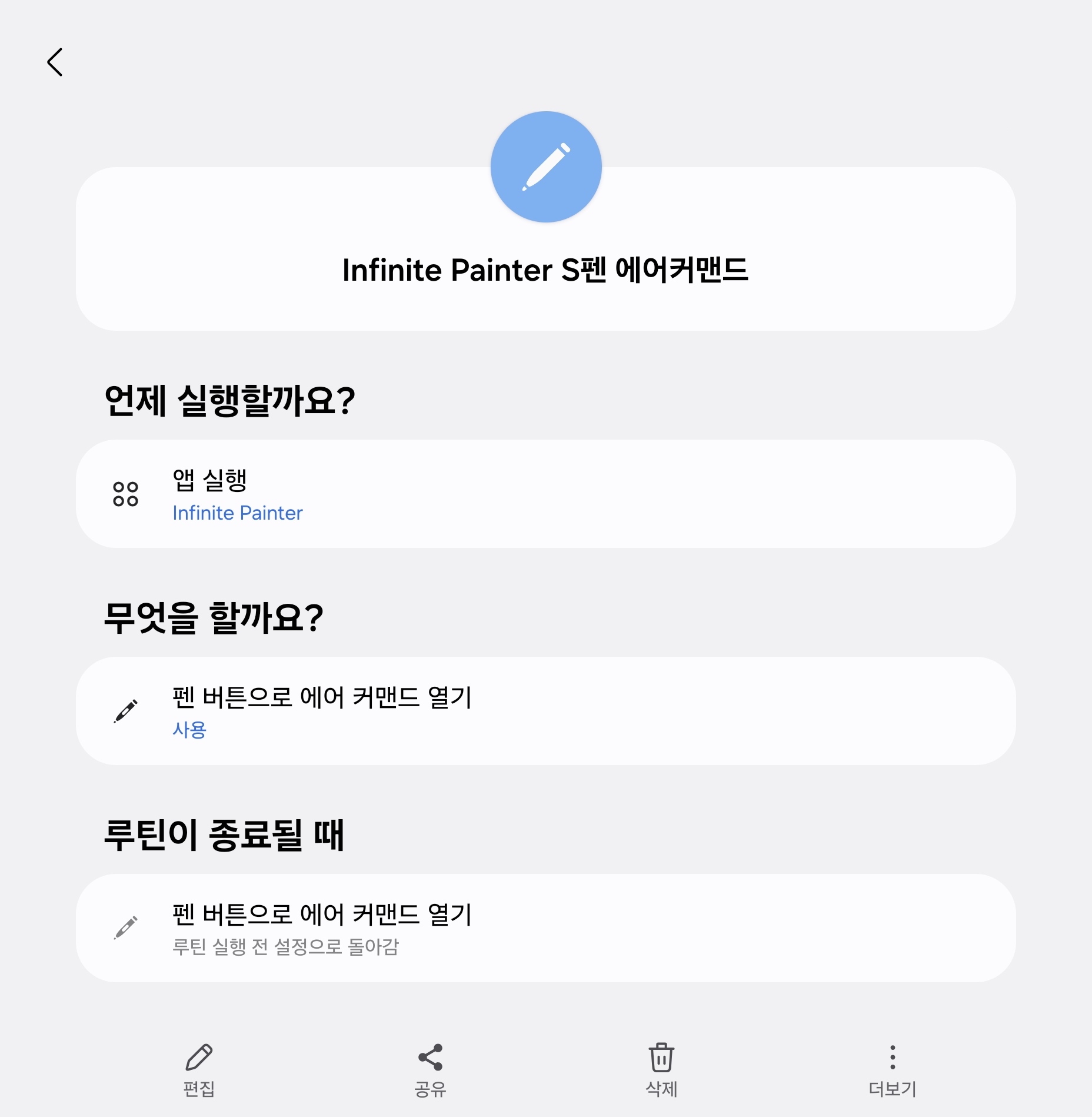Delete the routine with 삭제

[661, 1071]
